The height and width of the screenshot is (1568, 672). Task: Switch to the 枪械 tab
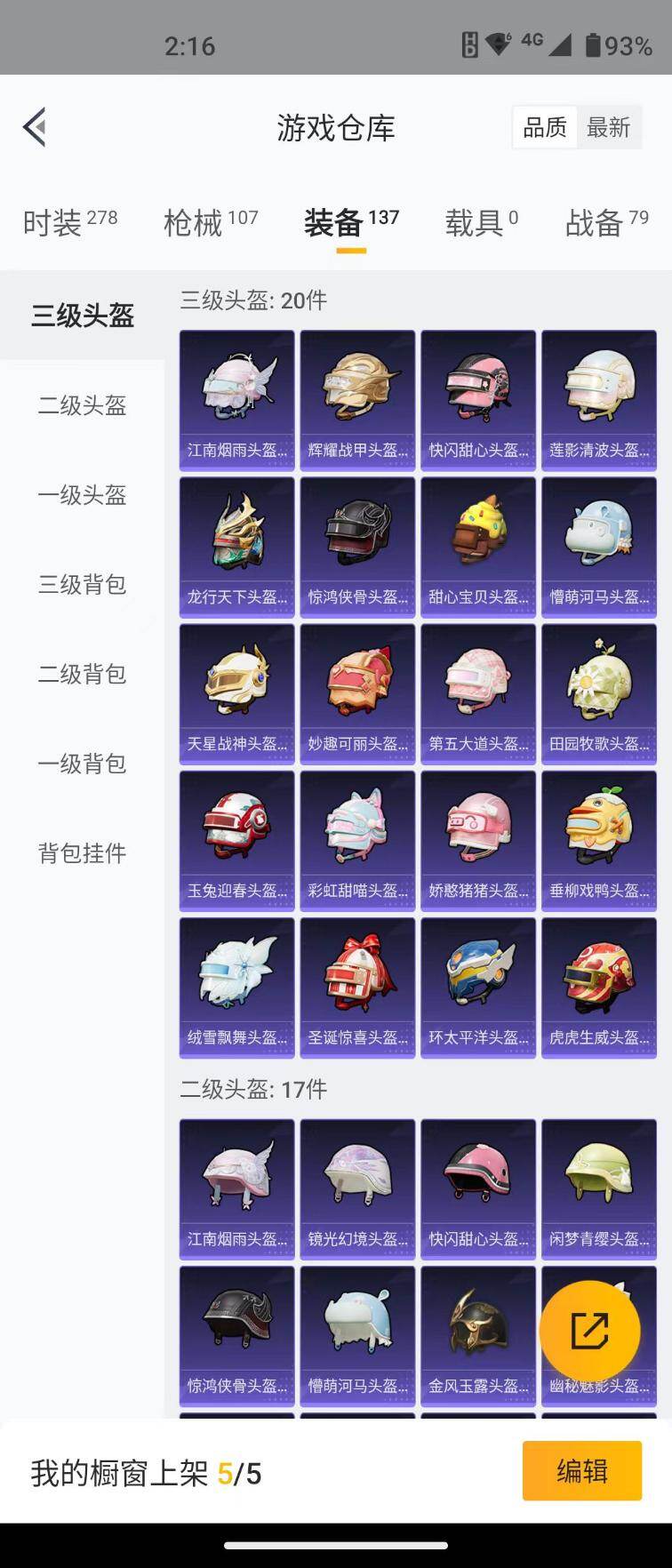[197, 223]
